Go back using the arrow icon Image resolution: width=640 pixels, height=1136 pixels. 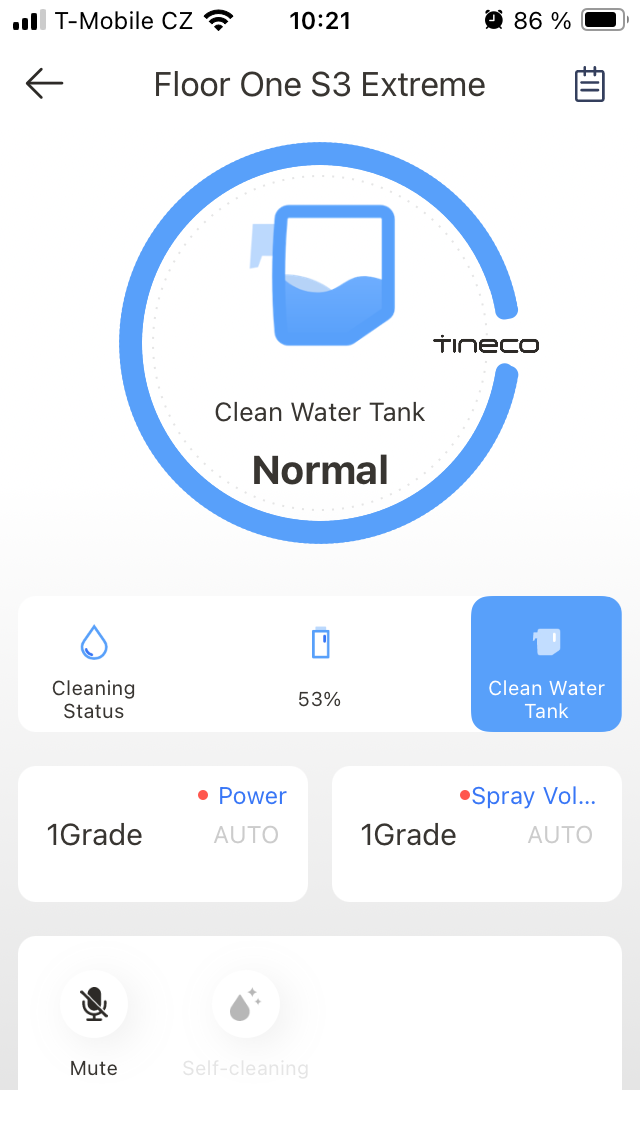coord(44,85)
